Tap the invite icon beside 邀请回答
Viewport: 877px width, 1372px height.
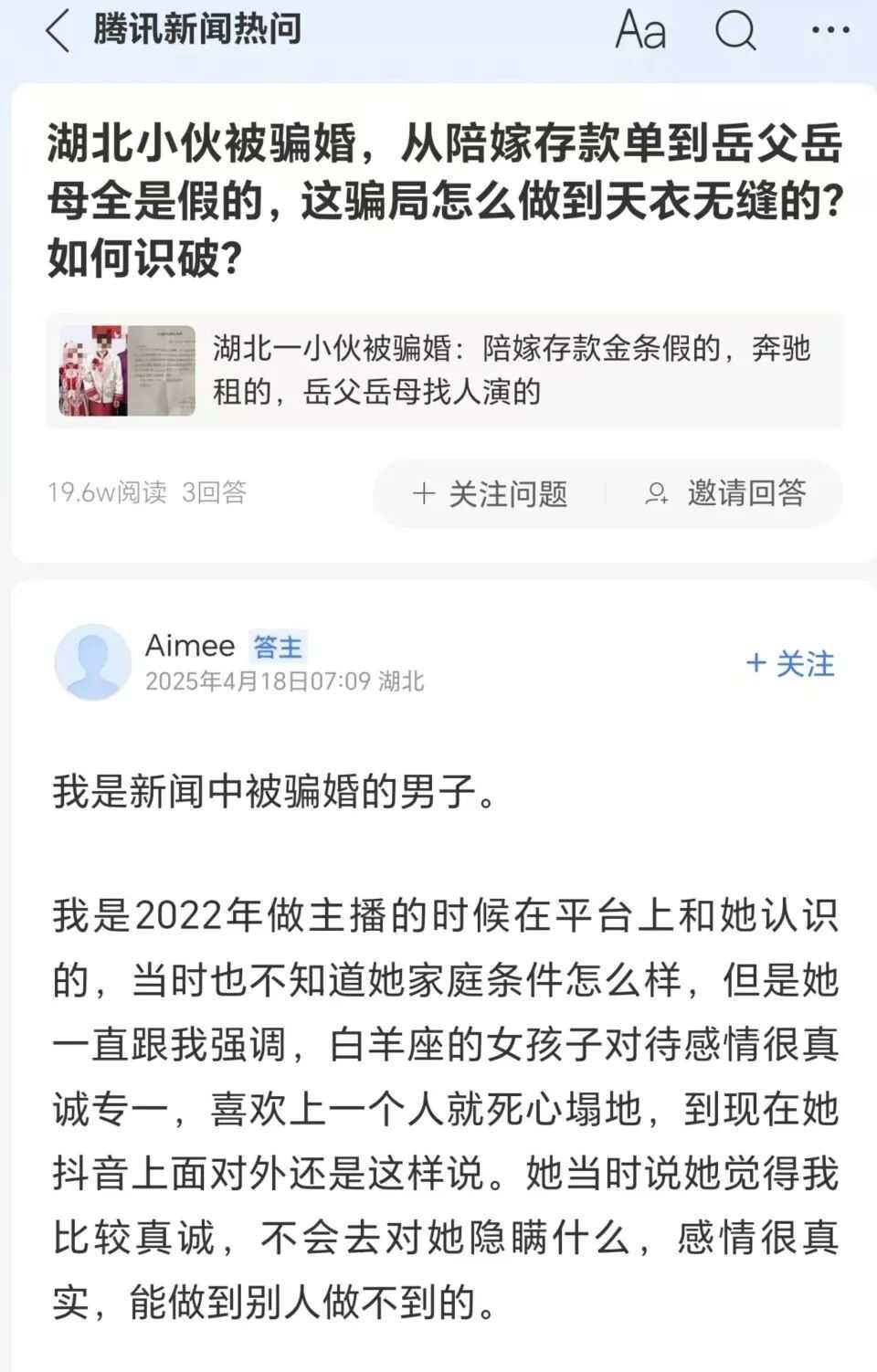pyautogui.click(x=654, y=494)
